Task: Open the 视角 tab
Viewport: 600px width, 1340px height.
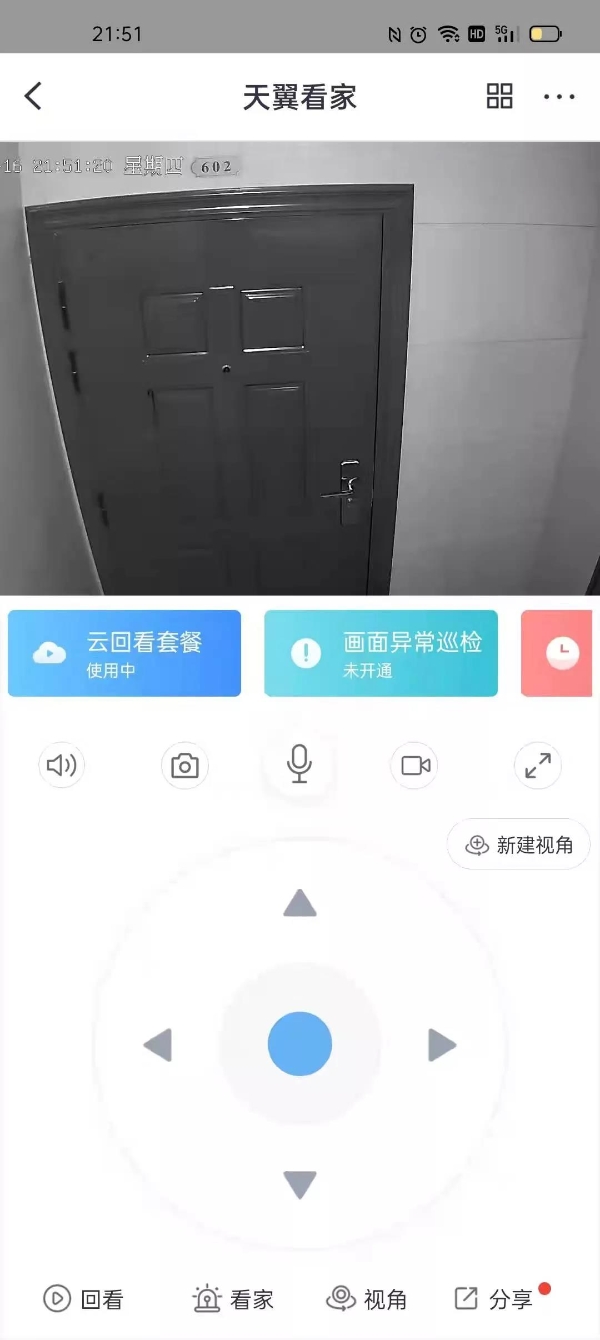Action: (366, 1299)
